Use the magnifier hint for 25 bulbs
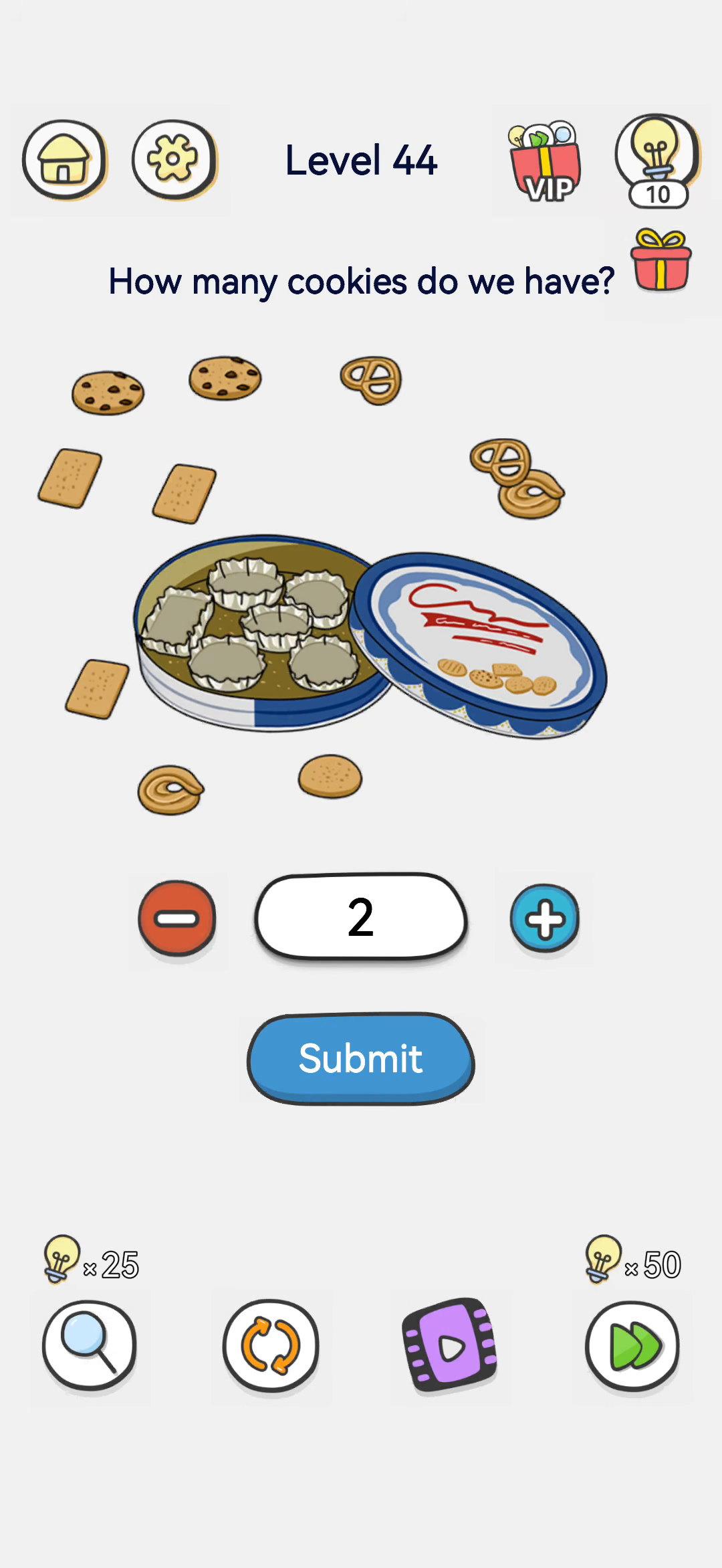This screenshot has width=722, height=1568. (x=90, y=1347)
